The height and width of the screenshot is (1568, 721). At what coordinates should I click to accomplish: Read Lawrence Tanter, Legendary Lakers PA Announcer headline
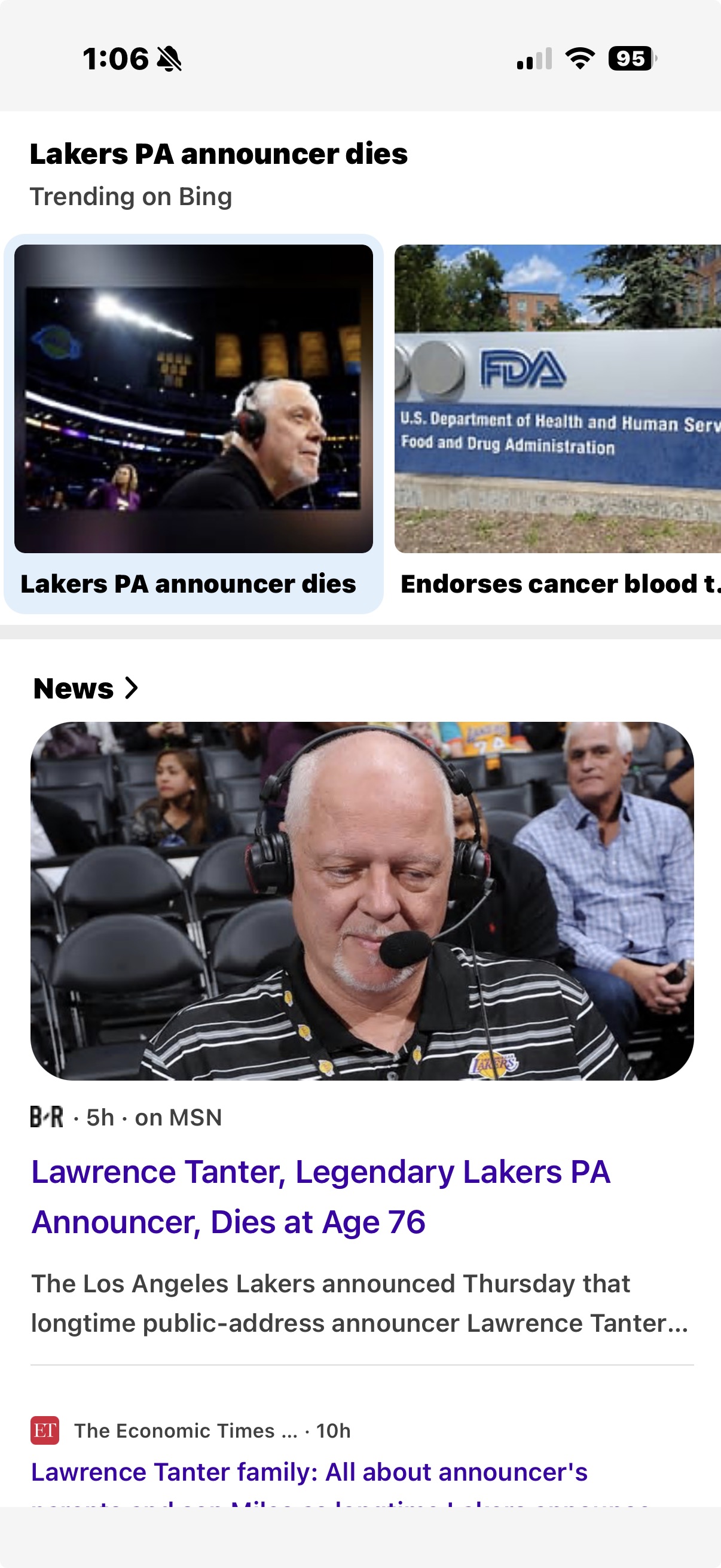[320, 1197]
